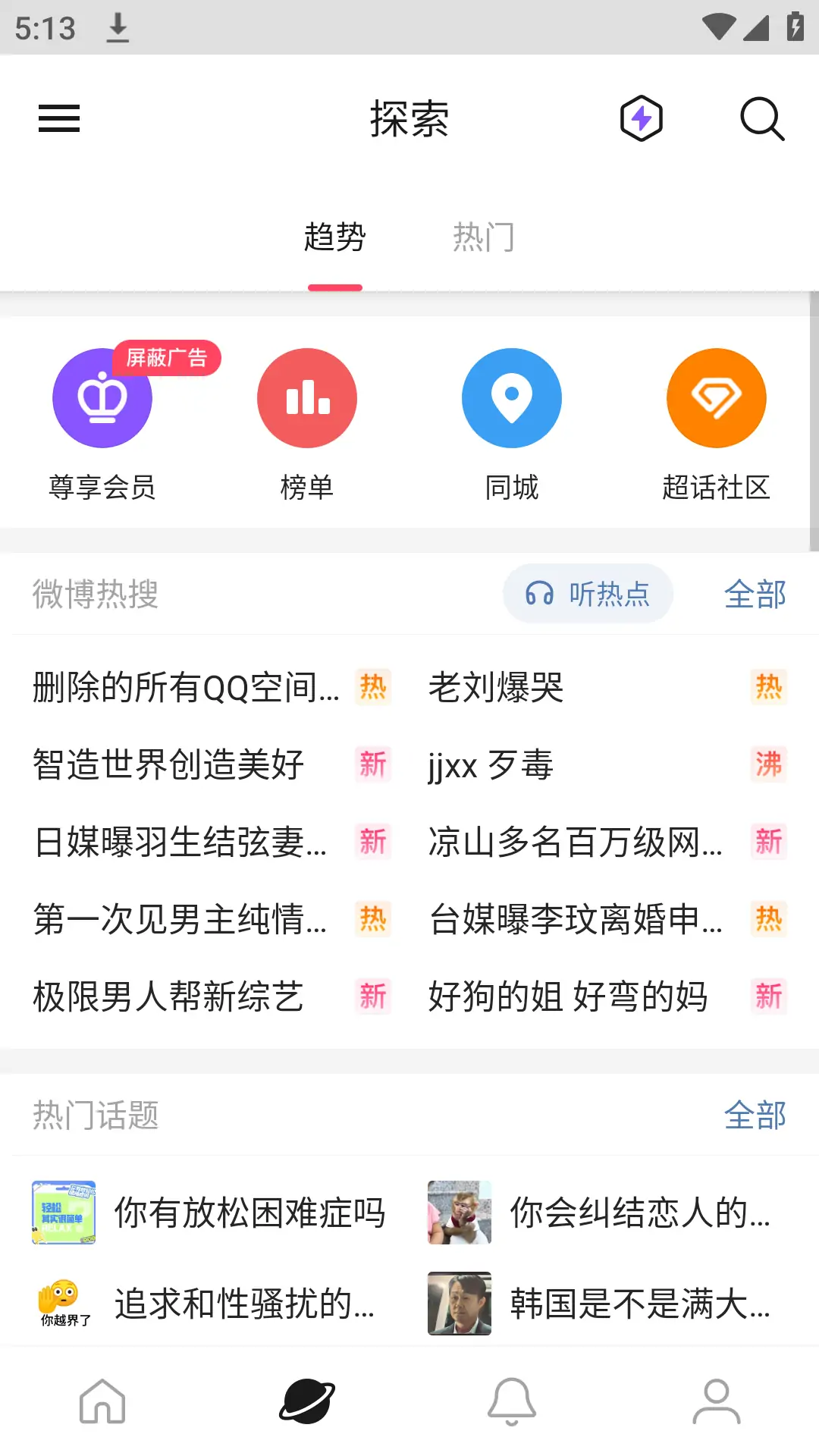Open the trending topic 老刘爆哭
Screen dimensions: 819x1456
495,688
